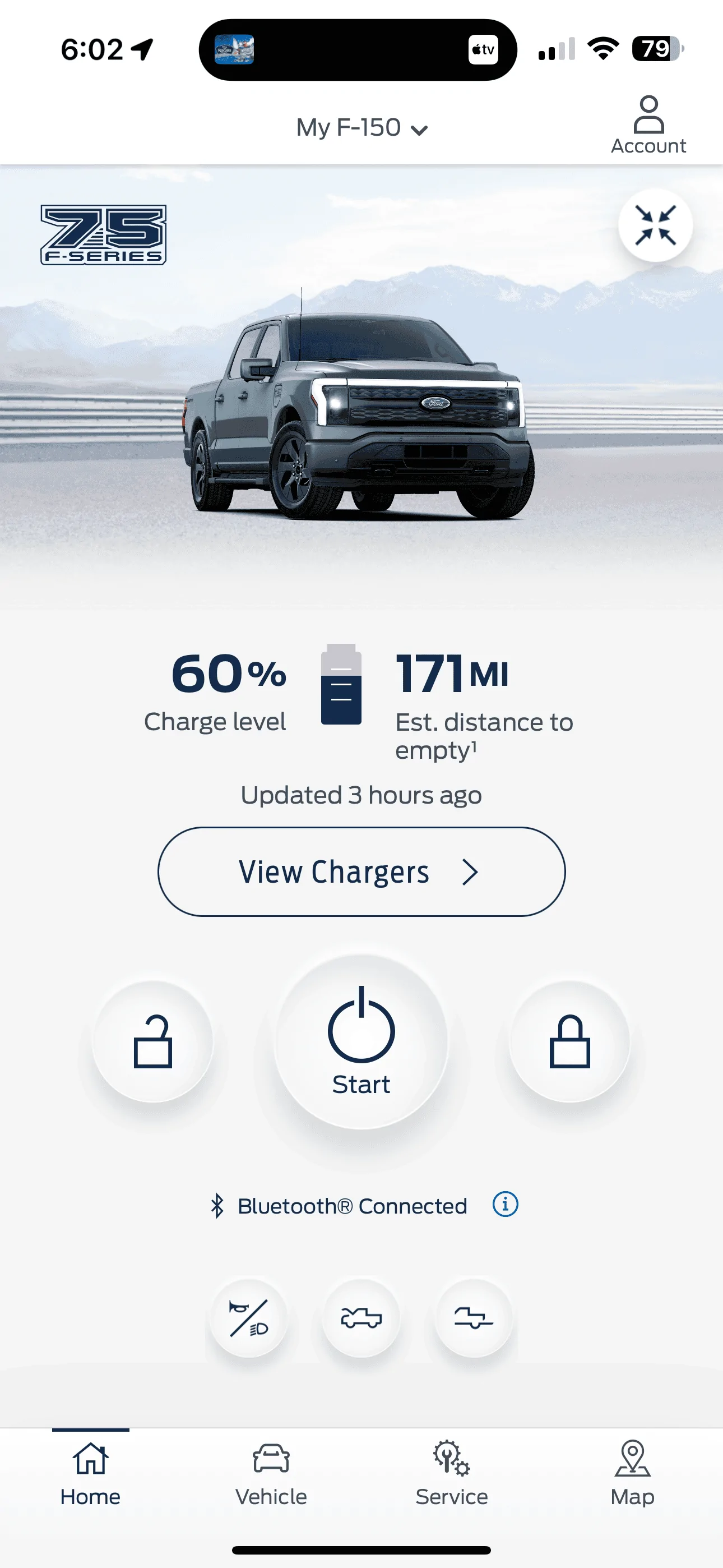Open the frunk release control
The image size is (723, 1568).
click(x=361, y=1318)
